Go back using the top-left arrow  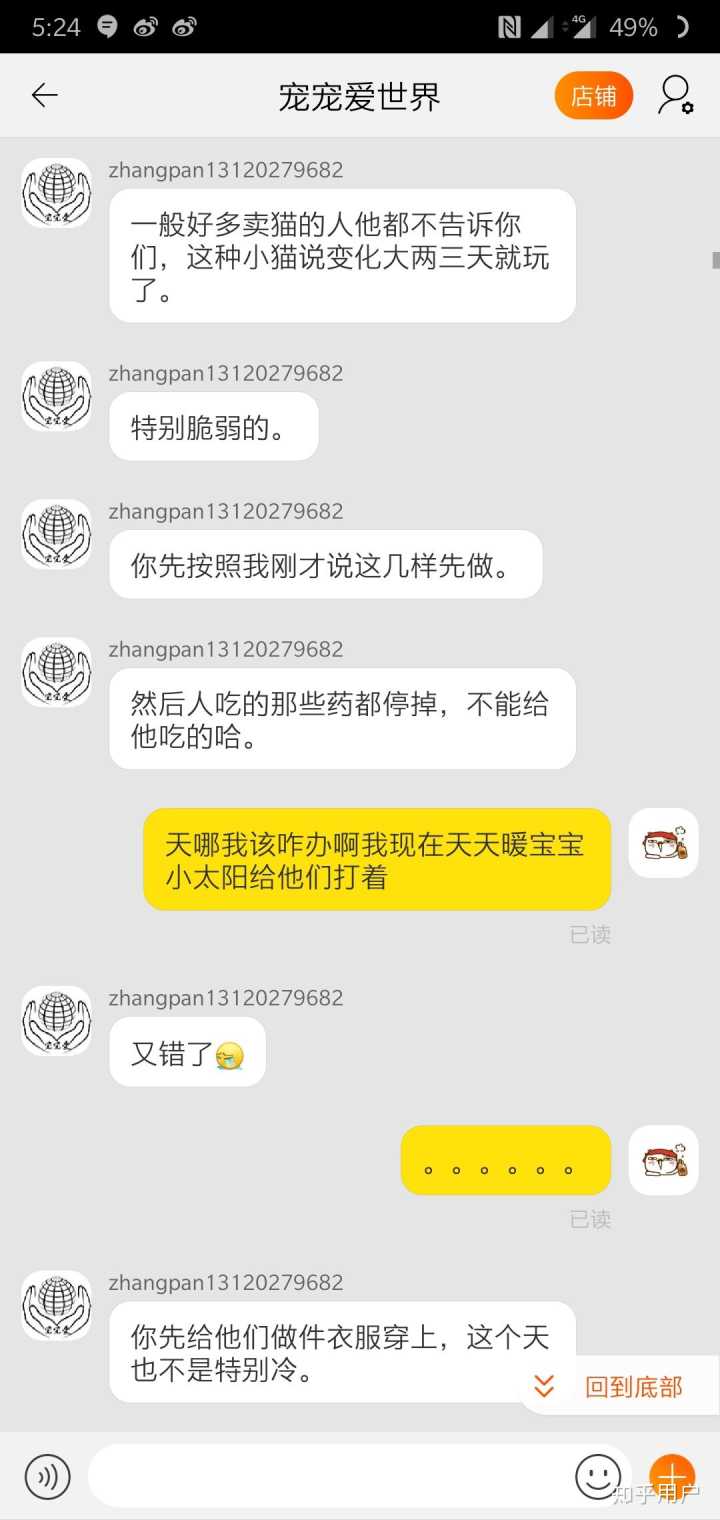tap(45, 95)
